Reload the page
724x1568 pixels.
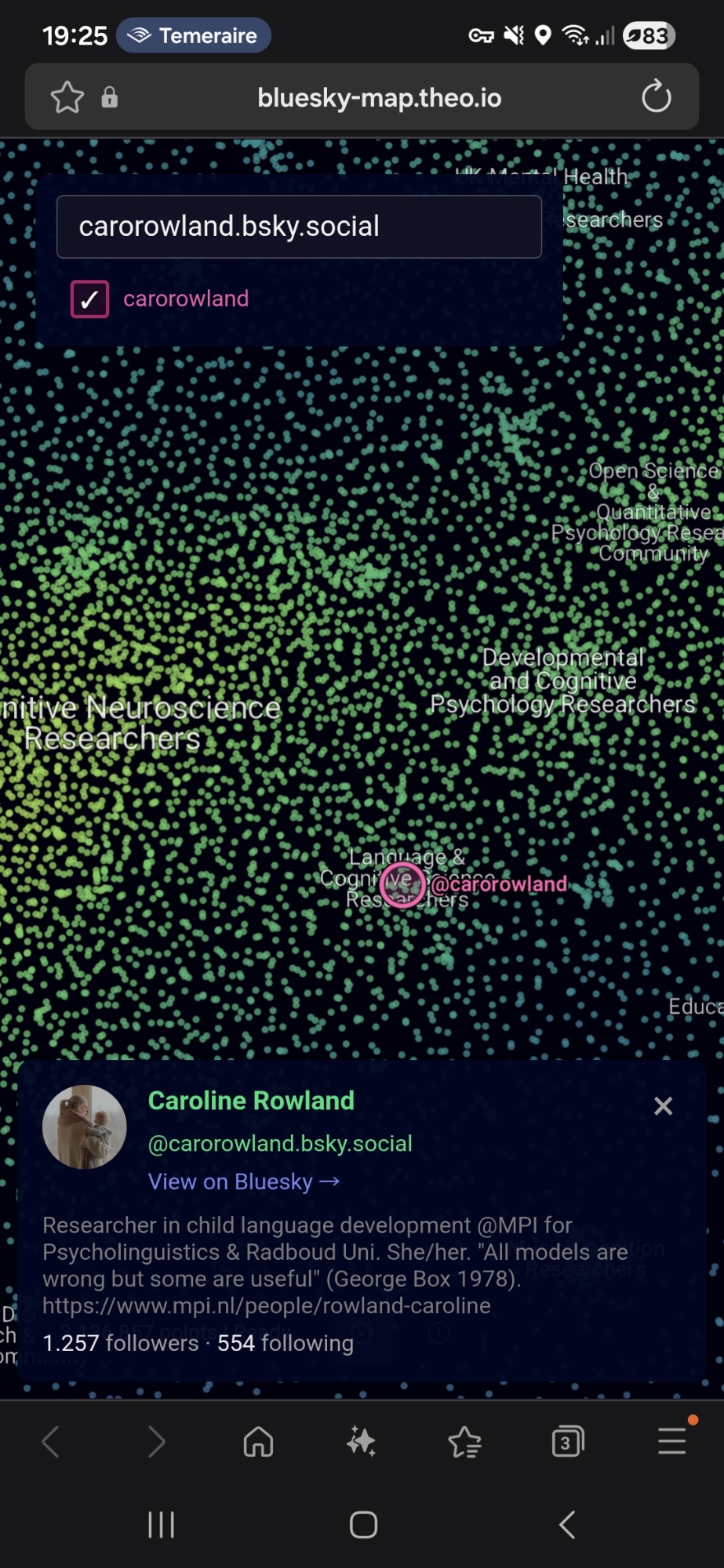[x=656, y=97]
